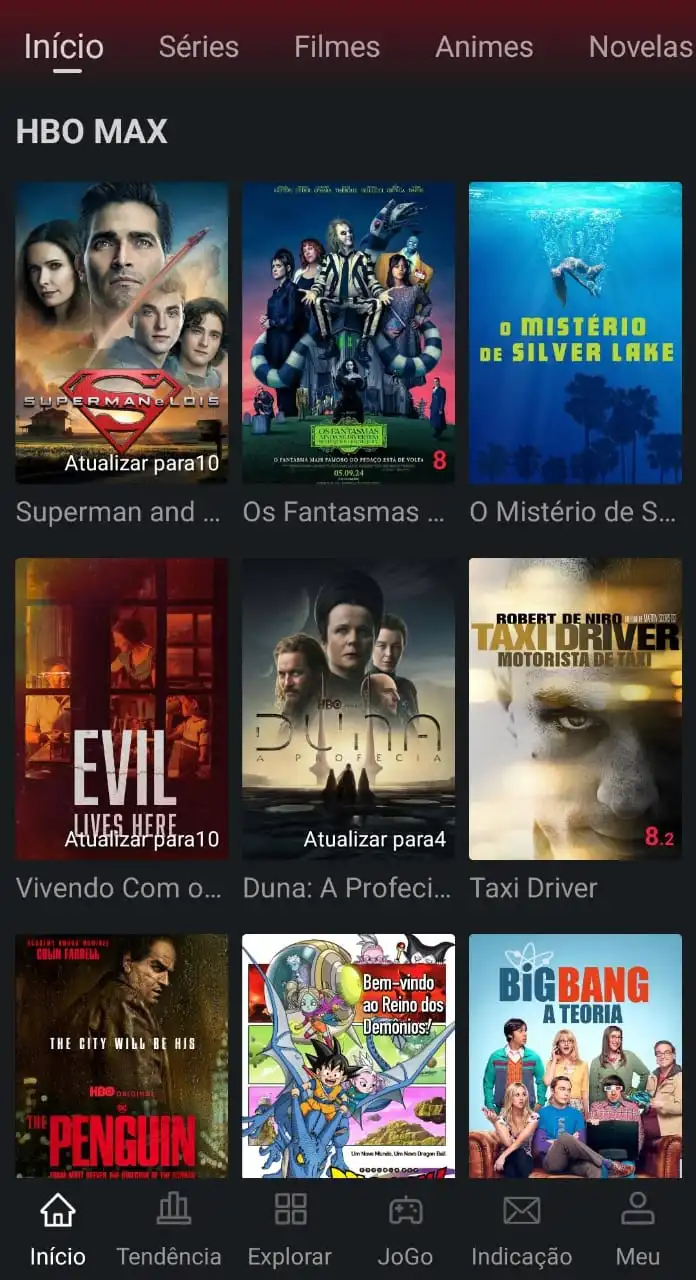696x1280 pixels.
Task: Switch to the Filmes top tab
Action: pyautogui.click(x=336, y=47)
